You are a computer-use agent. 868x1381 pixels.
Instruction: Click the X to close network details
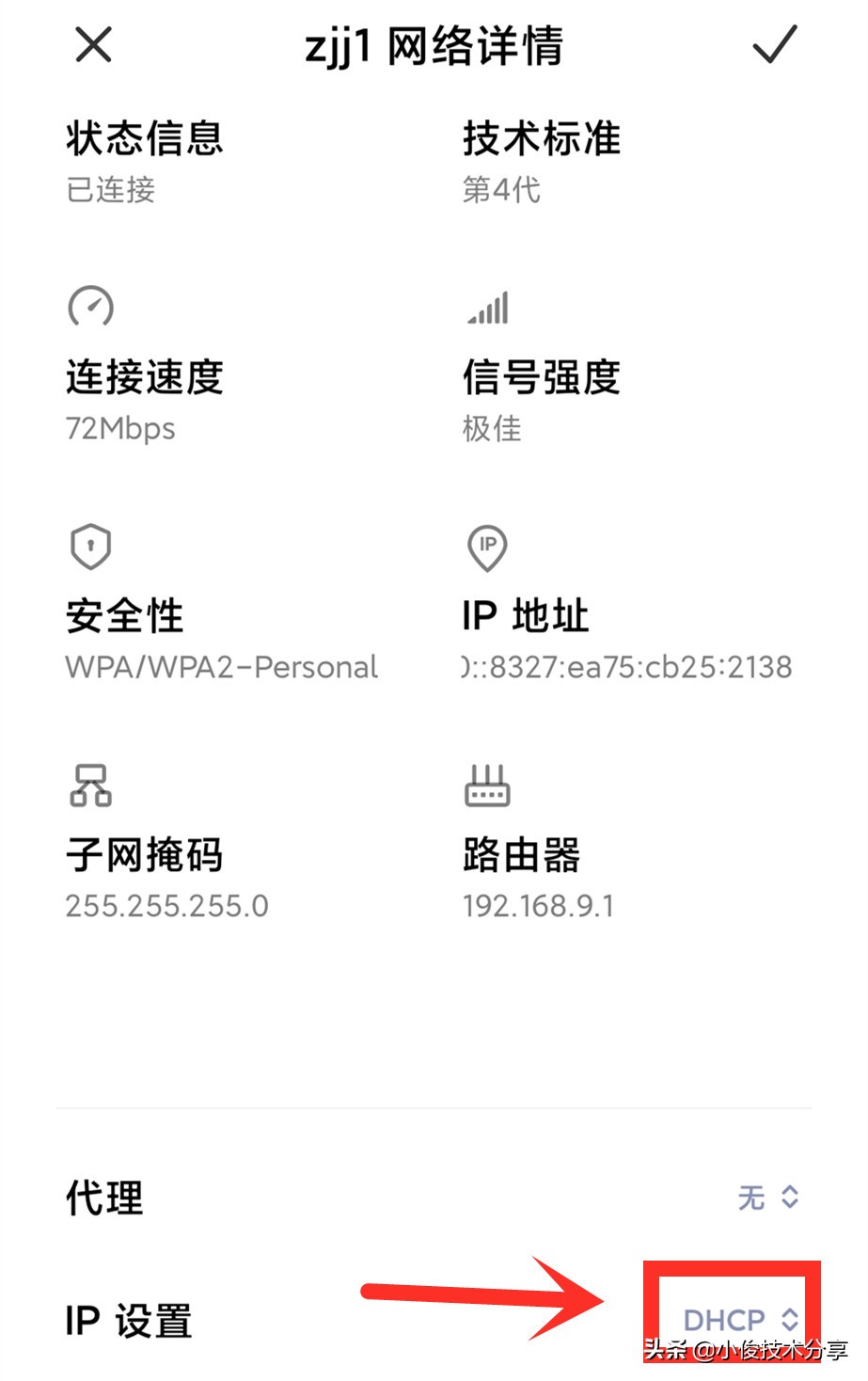pyautogui.click(x=92, y=45)
